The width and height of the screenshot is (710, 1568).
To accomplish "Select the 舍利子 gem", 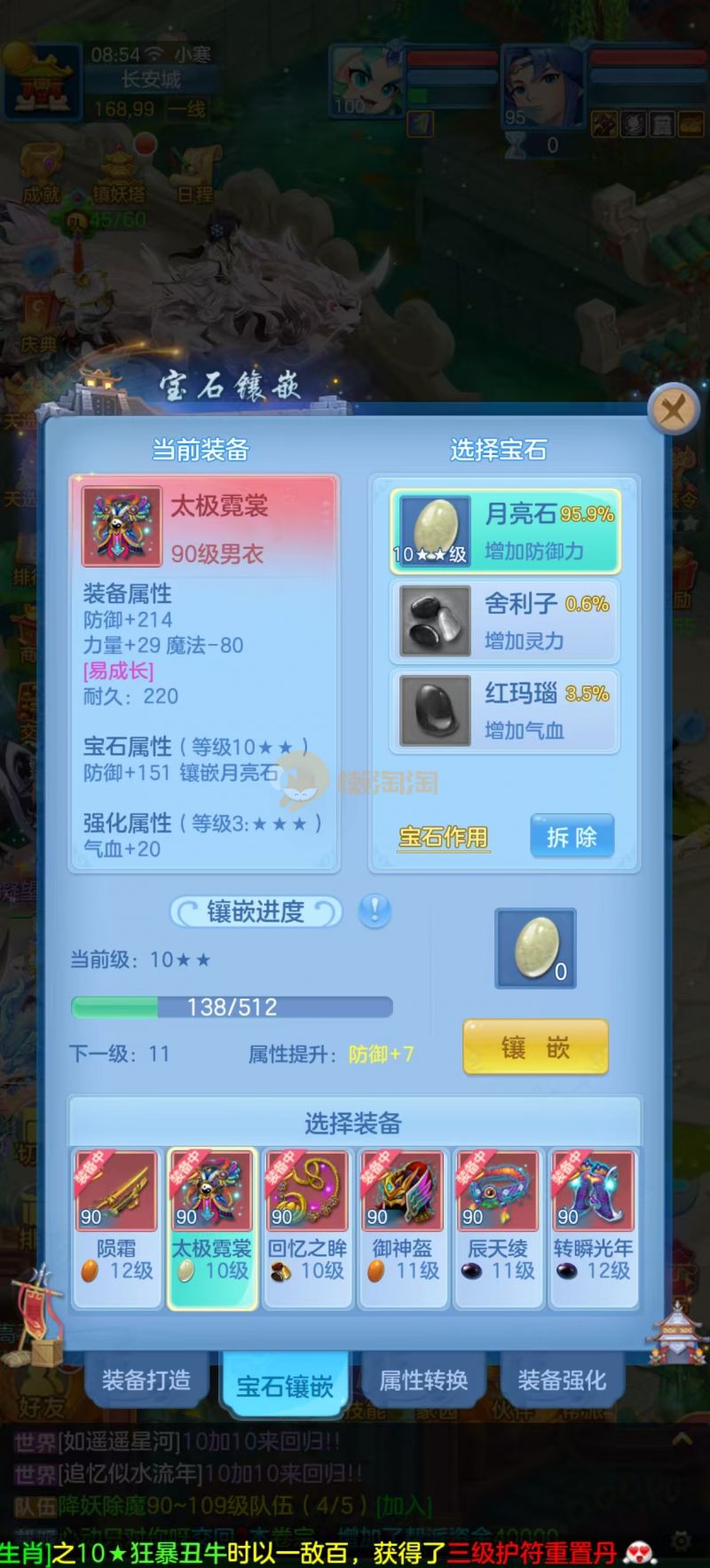I will pos(505,620).
